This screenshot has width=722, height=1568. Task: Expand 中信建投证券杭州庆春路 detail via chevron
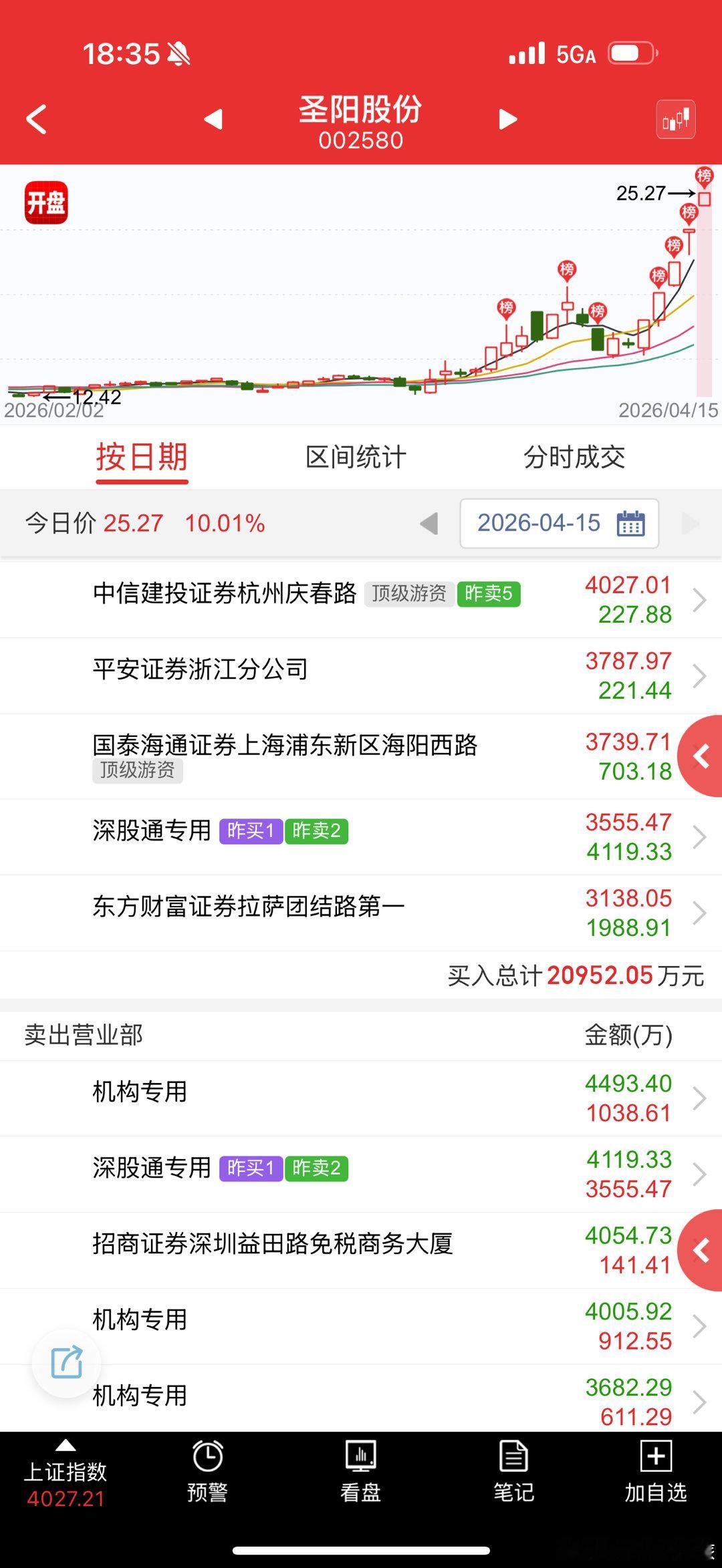[699, 599]
